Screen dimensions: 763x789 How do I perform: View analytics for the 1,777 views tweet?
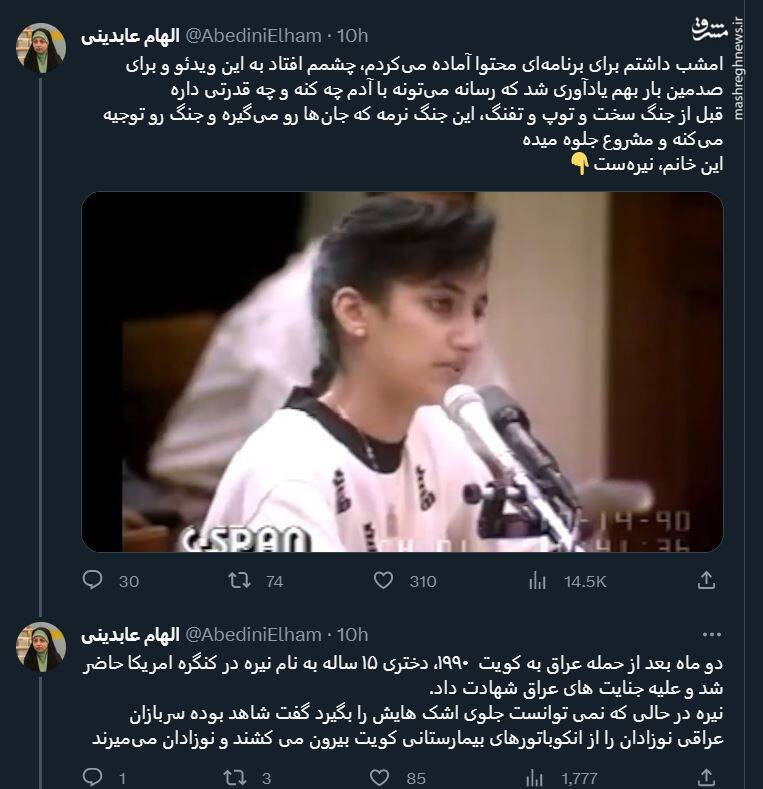[538, 777]
